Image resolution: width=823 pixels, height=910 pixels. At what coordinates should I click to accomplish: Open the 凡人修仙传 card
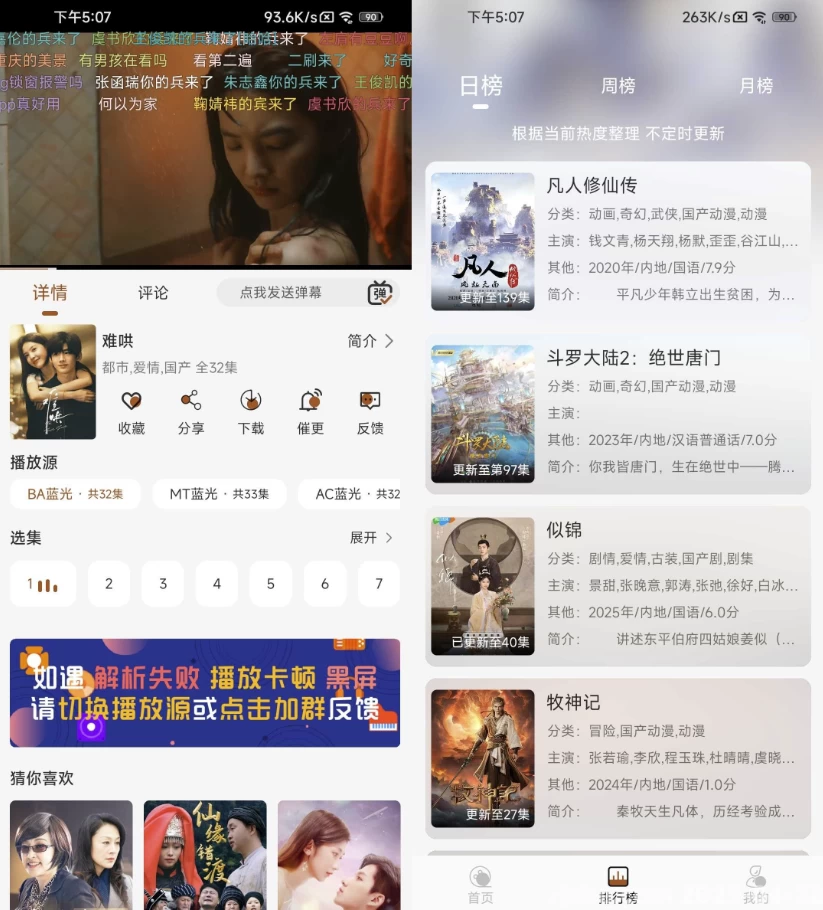click(618, 241)
